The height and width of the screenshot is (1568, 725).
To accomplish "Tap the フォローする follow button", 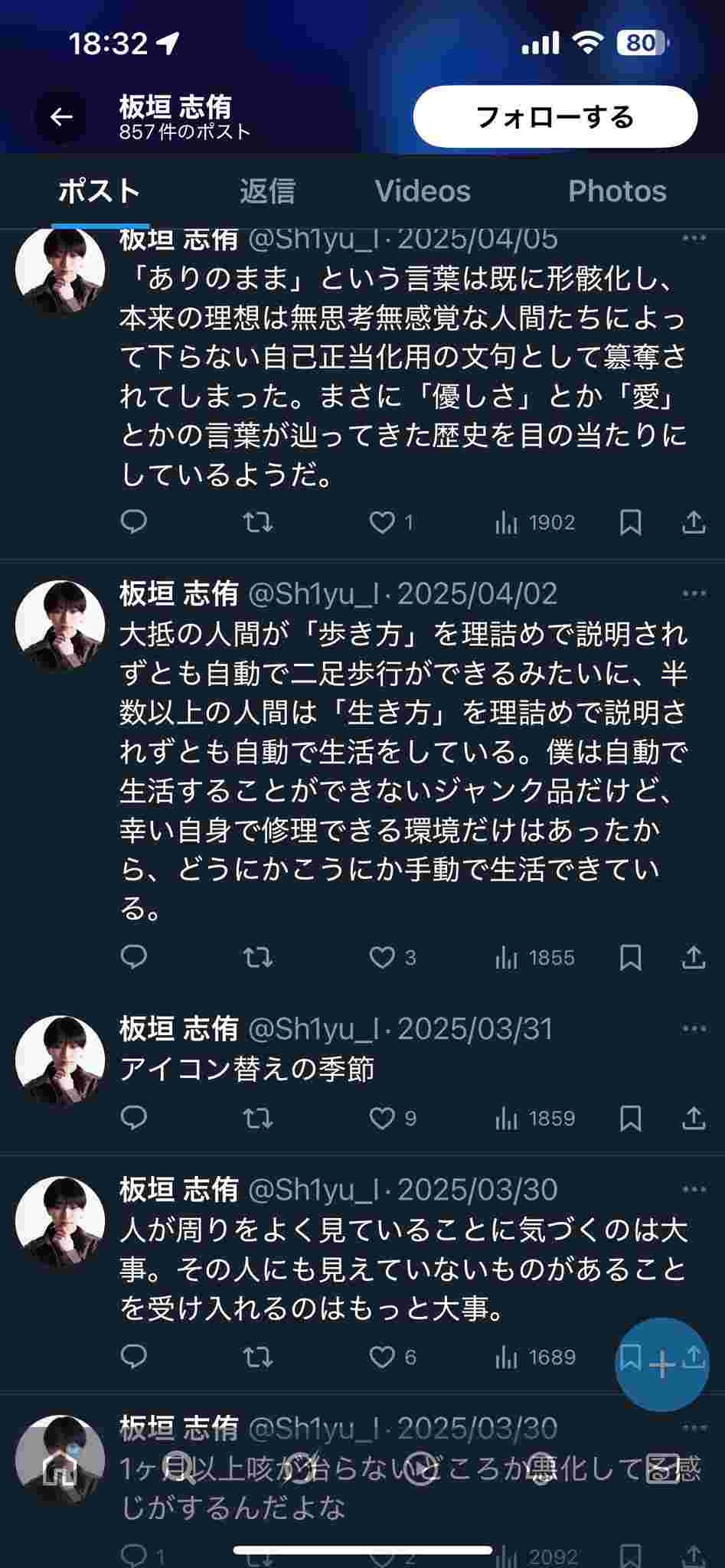I will pos(555,117).
